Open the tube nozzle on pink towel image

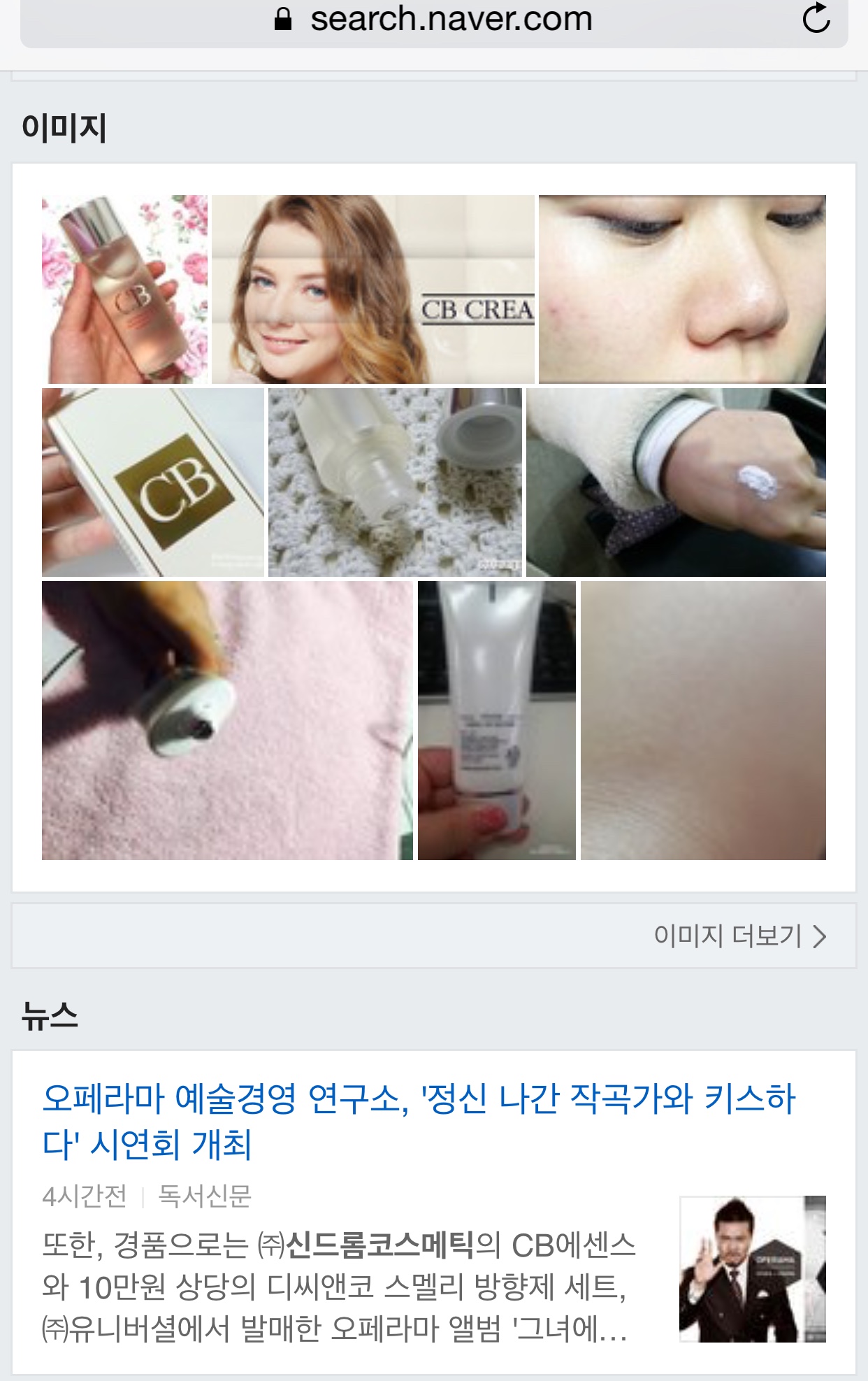(x=227, y=720)
